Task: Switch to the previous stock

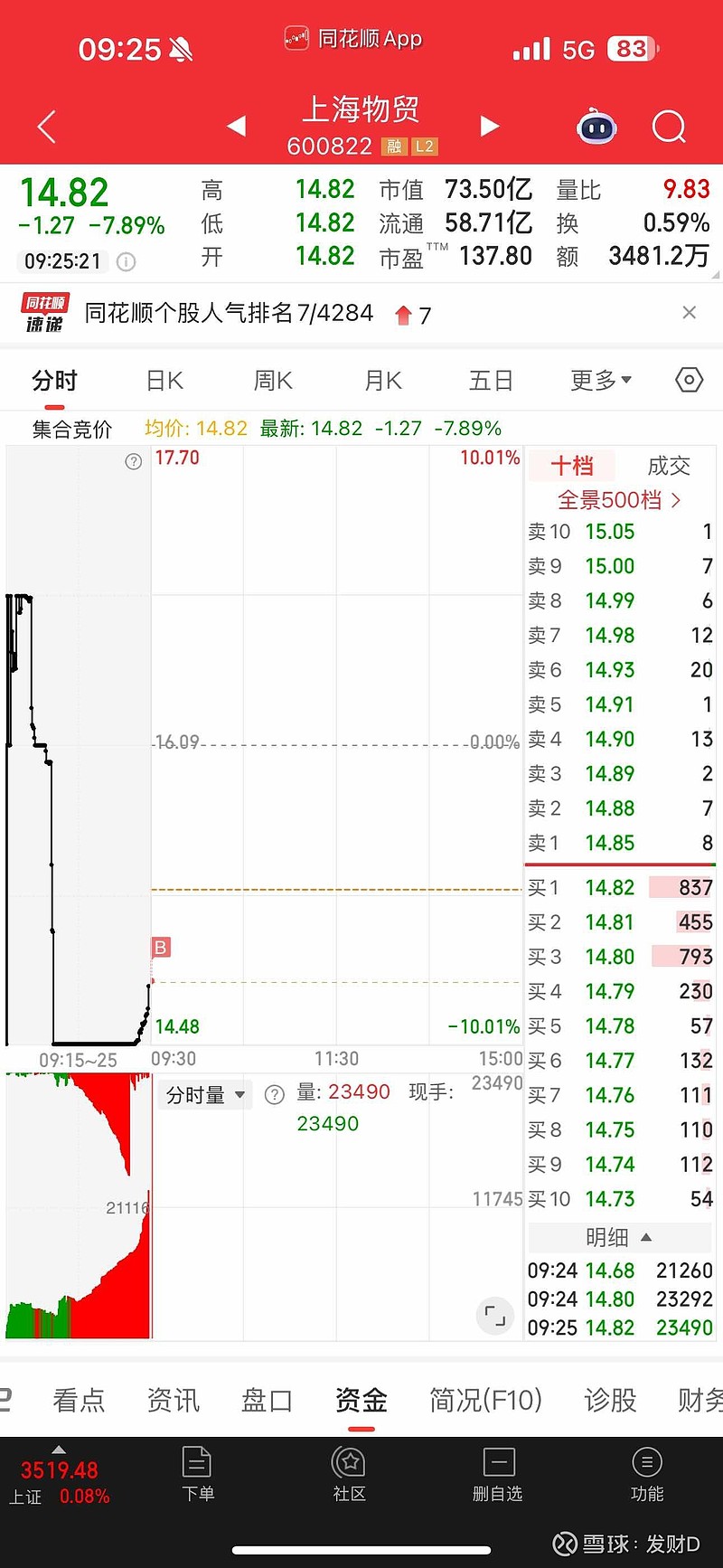Action: [237, 126]
